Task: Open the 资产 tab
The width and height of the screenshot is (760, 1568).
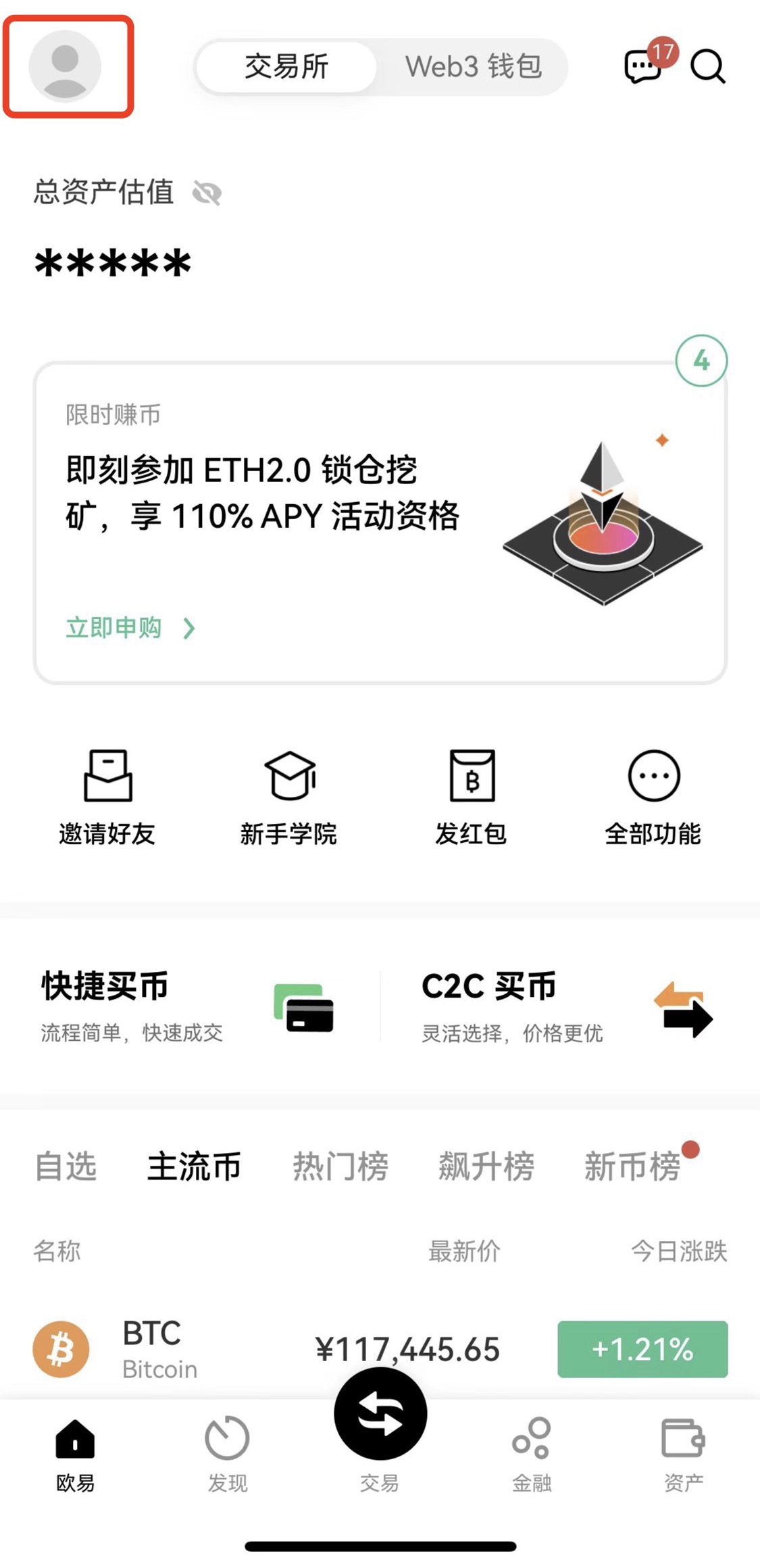Action: [683, 1453]
